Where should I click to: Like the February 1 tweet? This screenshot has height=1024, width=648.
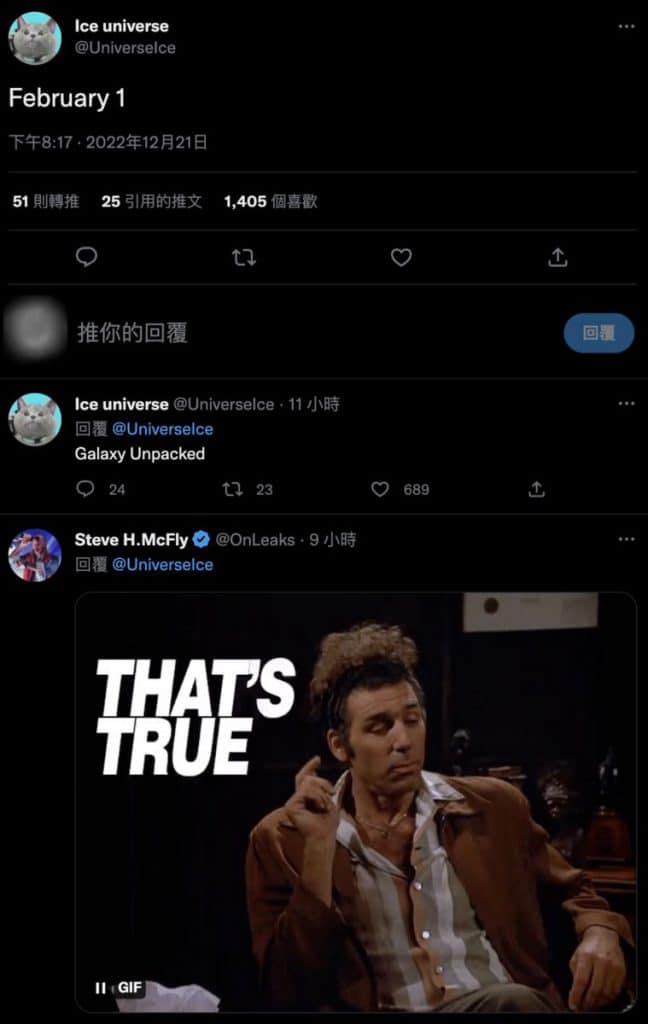click(401, 257)
